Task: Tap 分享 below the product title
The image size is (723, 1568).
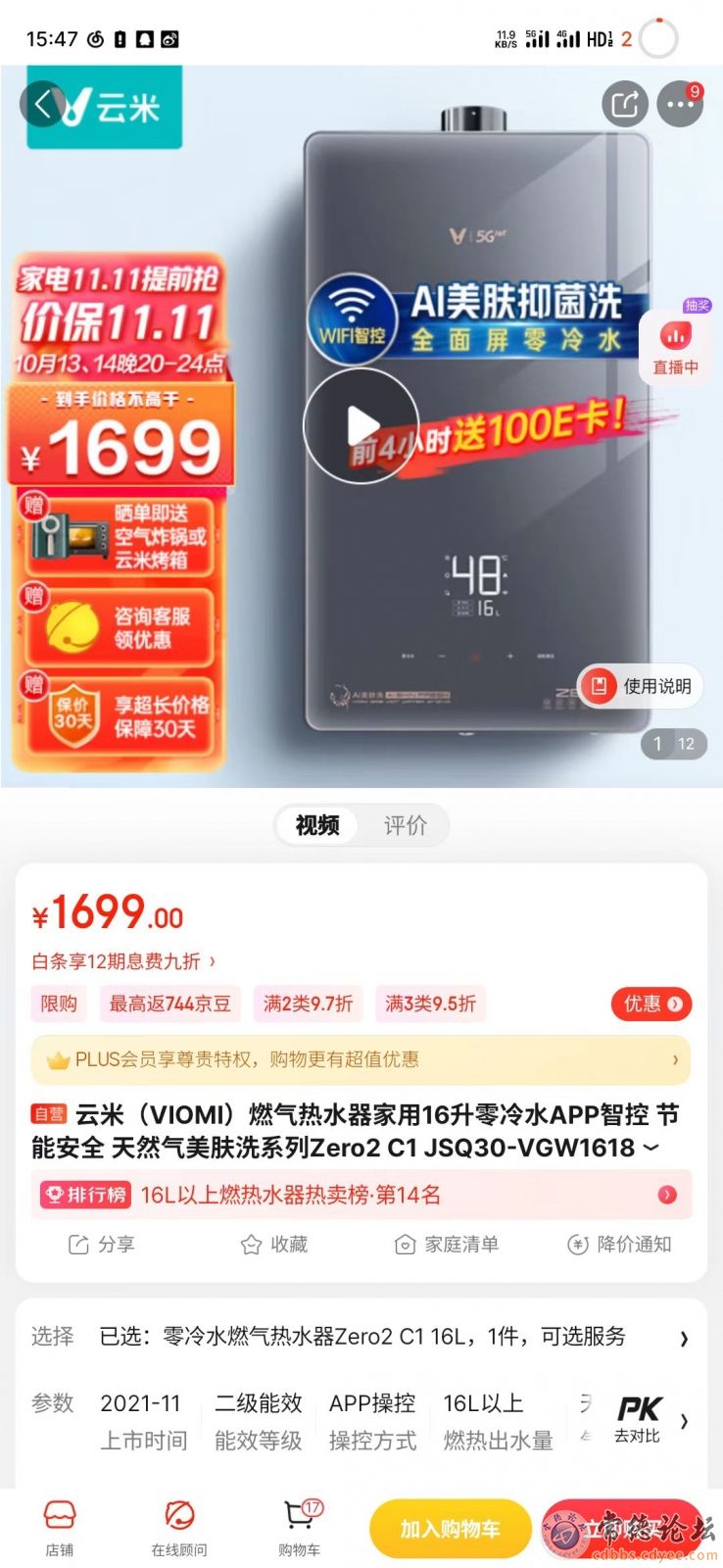Action: (x=102, y=1245)
